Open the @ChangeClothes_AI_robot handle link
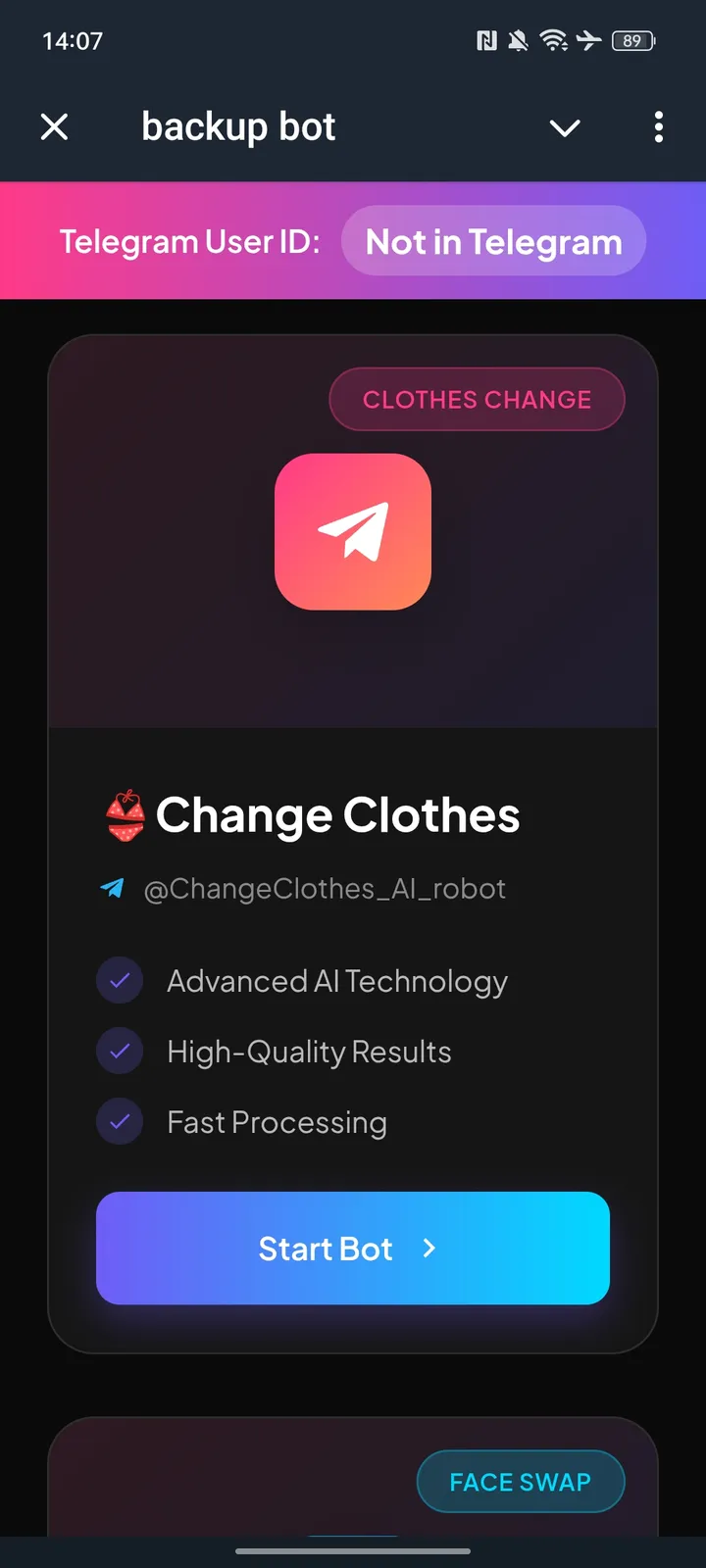The height and width of the screenshot is (1568, 706). tap(327, 888)
